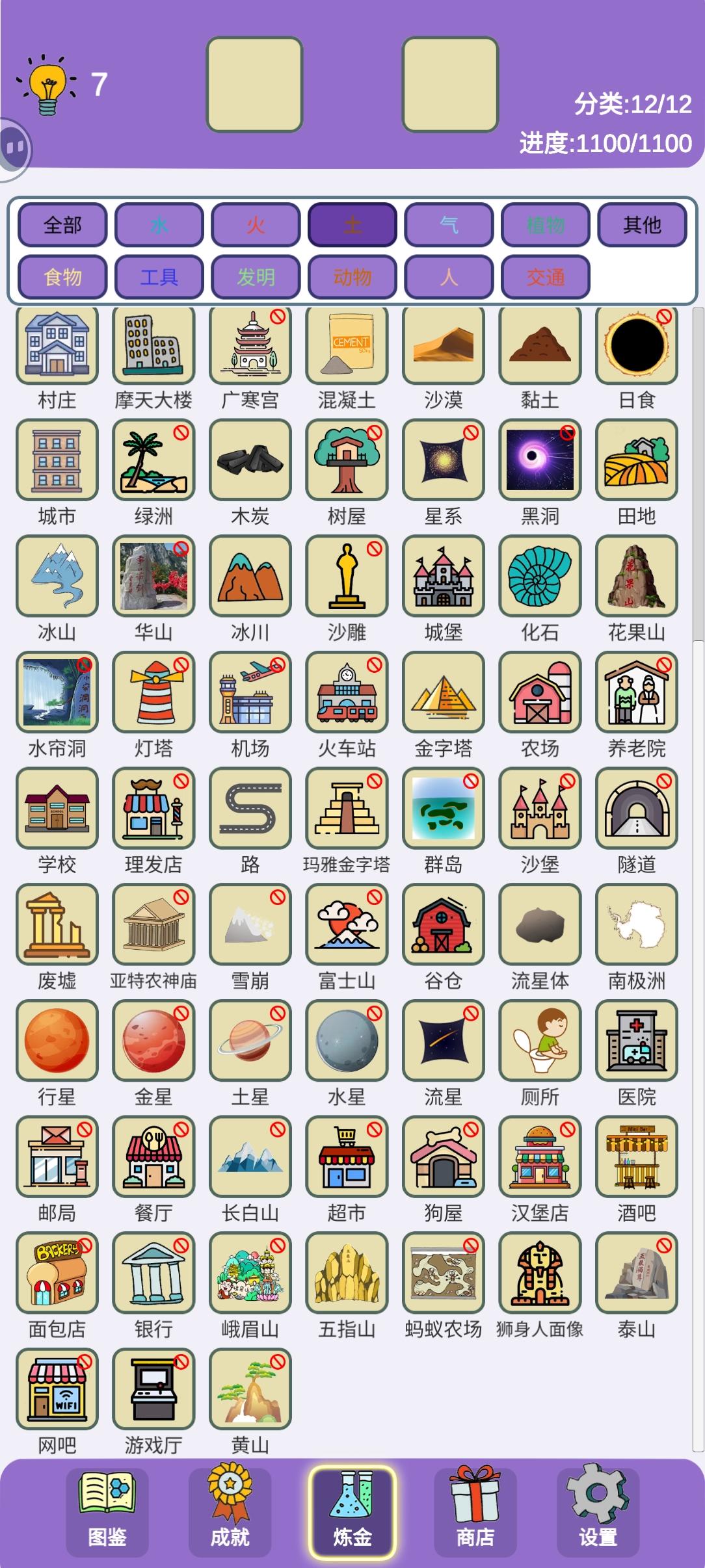Select the 水 (water) category filter
This screenshot has height=1568, width=705.
pos(158,226)
